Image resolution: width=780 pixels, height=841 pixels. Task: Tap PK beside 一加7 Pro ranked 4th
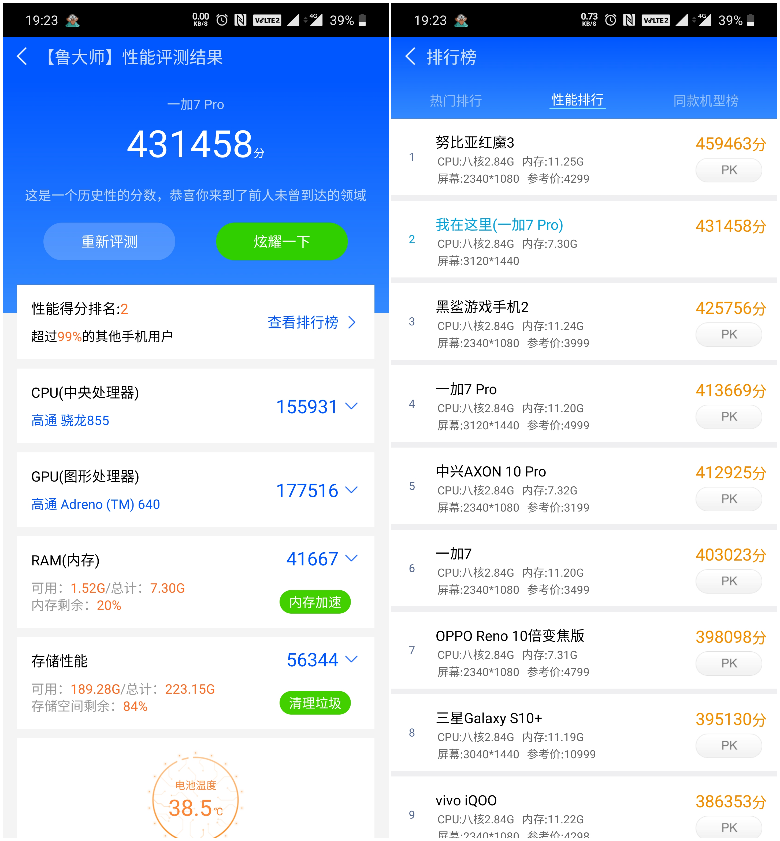pos(728,416)
